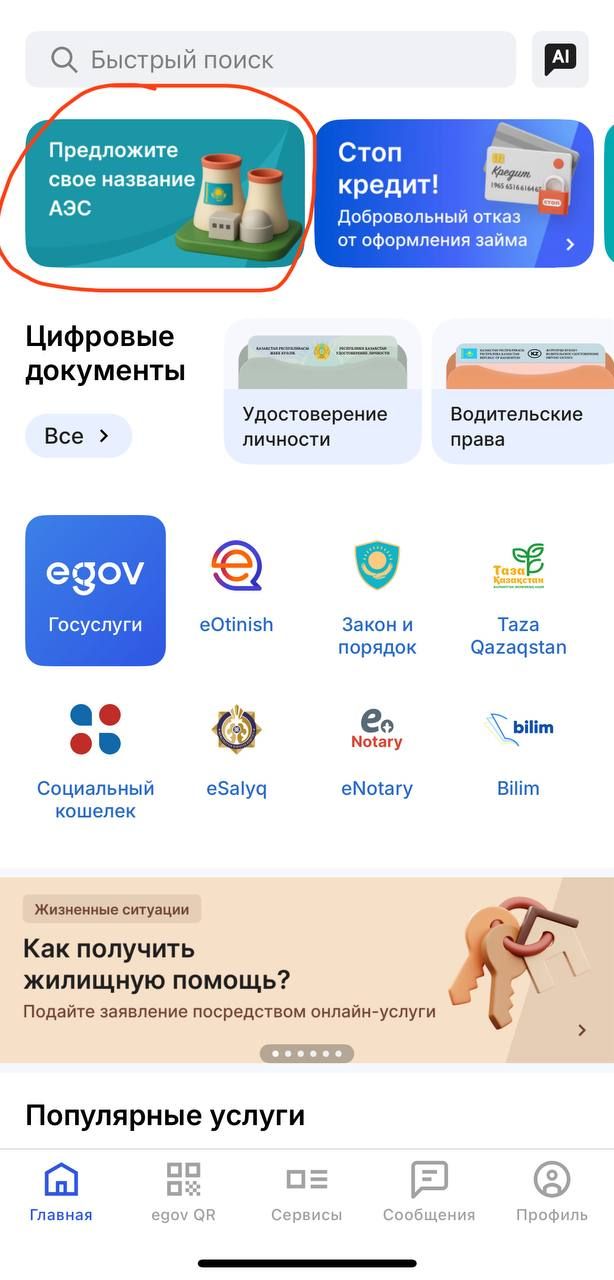This screenshot has height=1280, width=614.
Task: Switch to the Сервисы tab
Action: 306,1192
